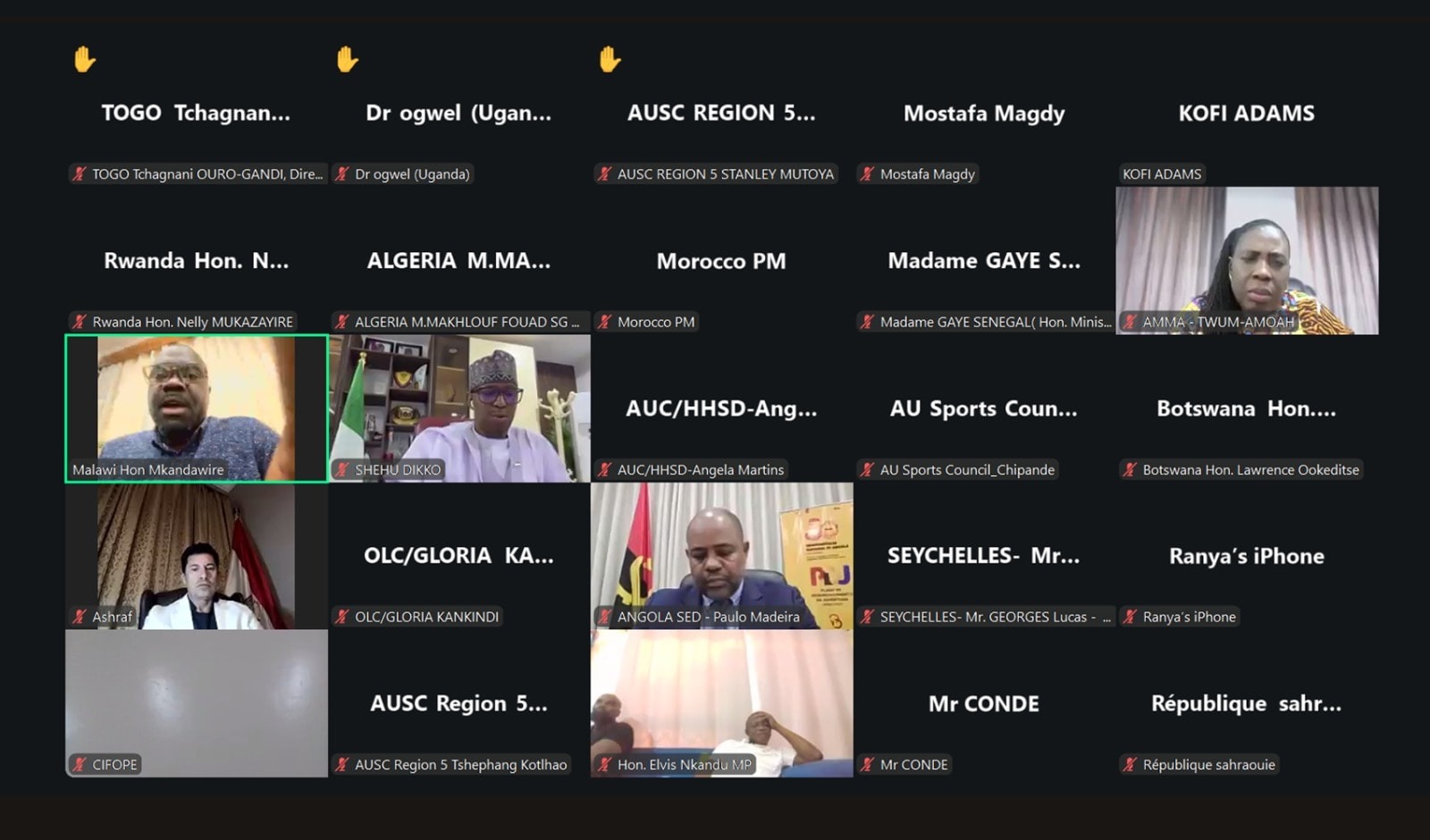Tap the République sahraouie participant tile
This screenshot has width=1430, height=840.
(x=1247, y=702)
